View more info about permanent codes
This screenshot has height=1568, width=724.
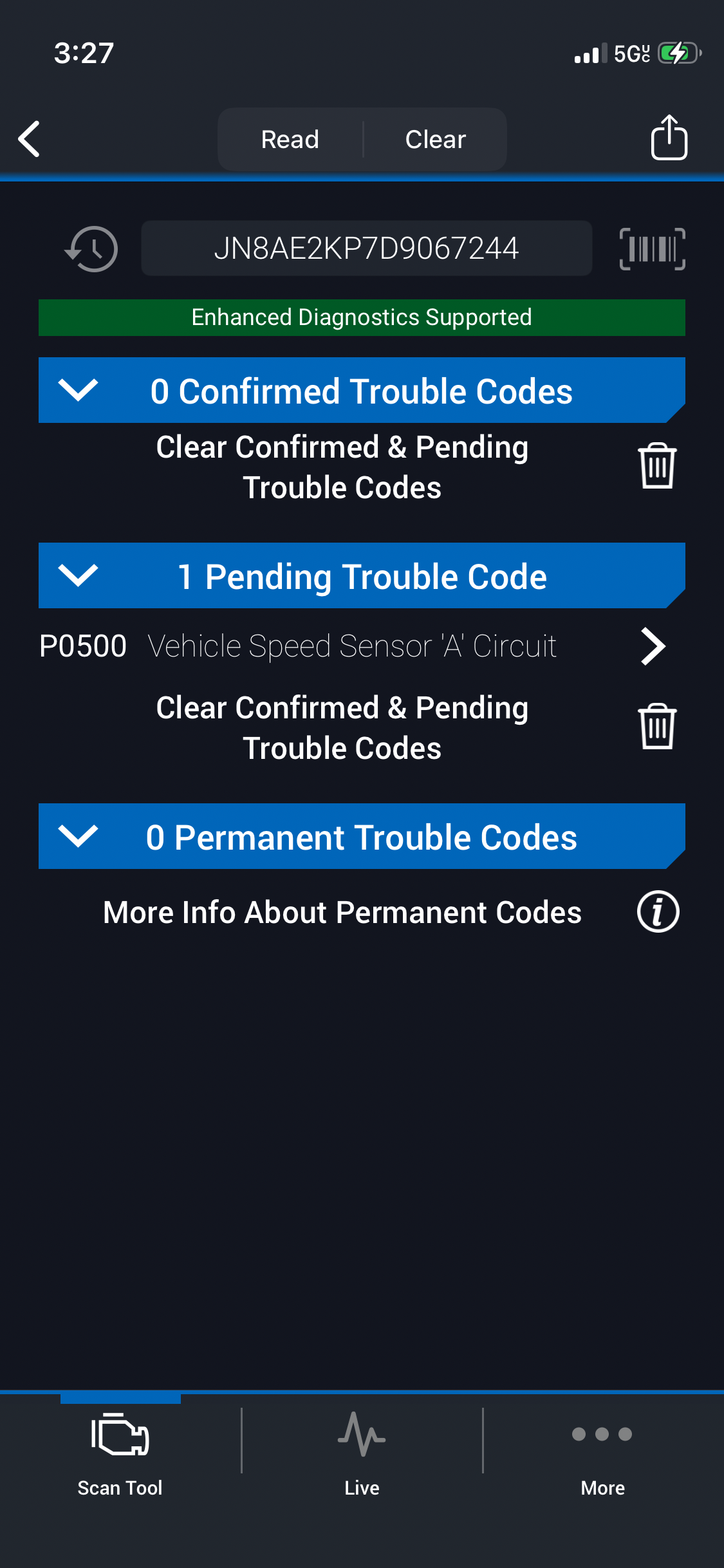pos(658,912)
